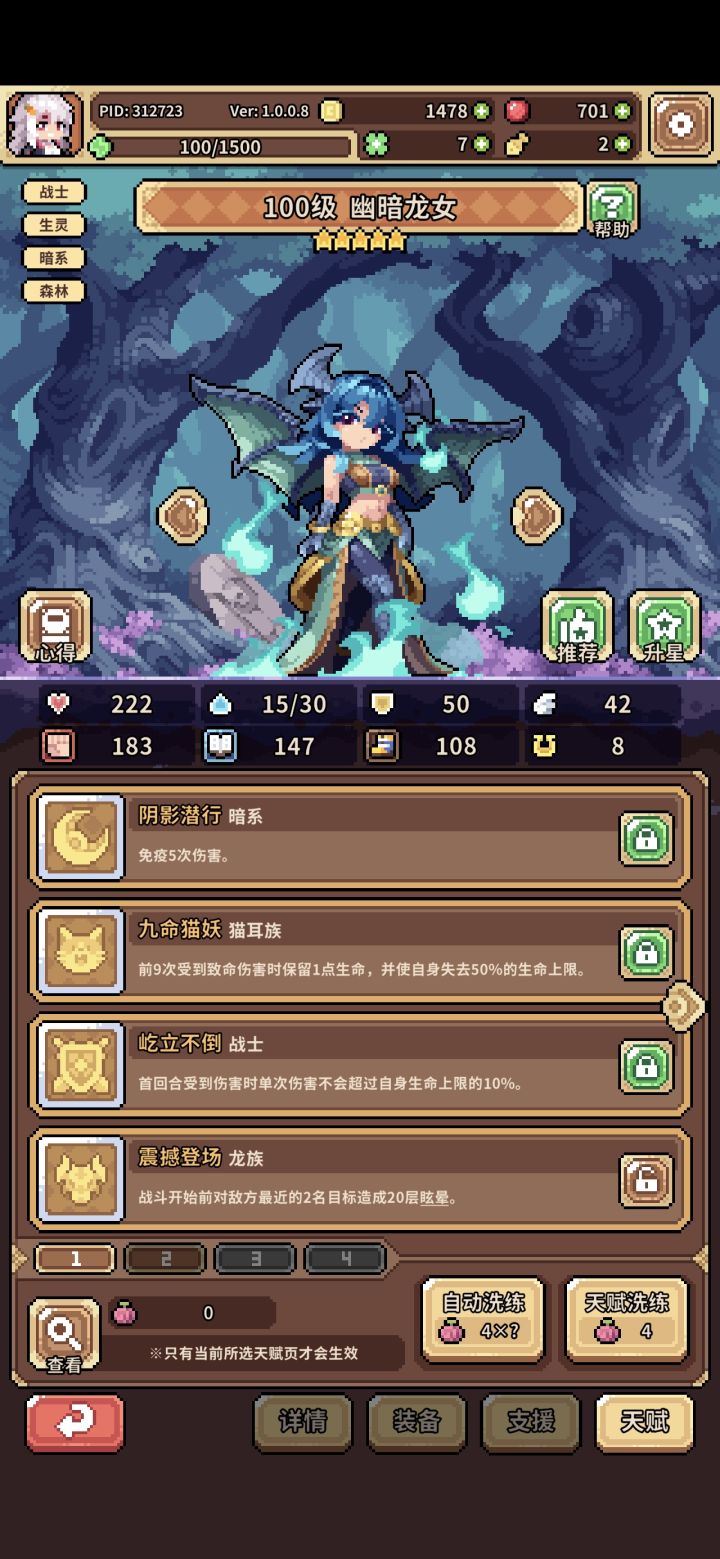Click the right character switch arrow

click(x=538, y=514)
